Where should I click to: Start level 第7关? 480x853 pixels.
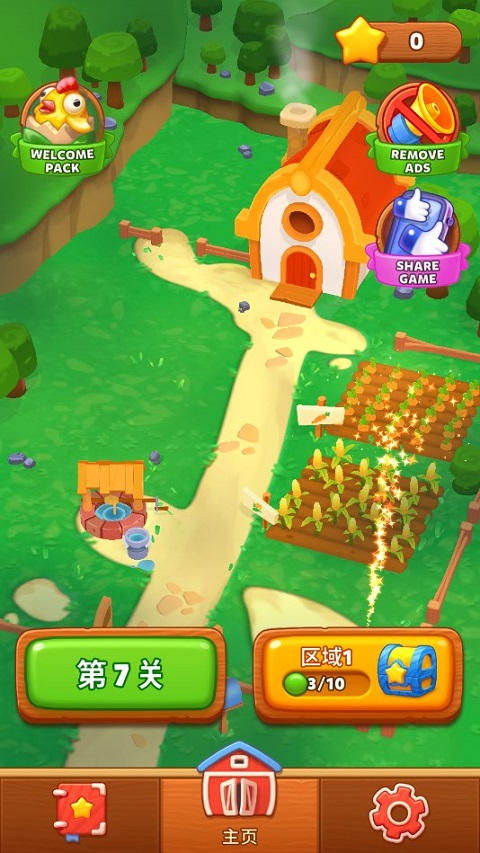[121, 675]
